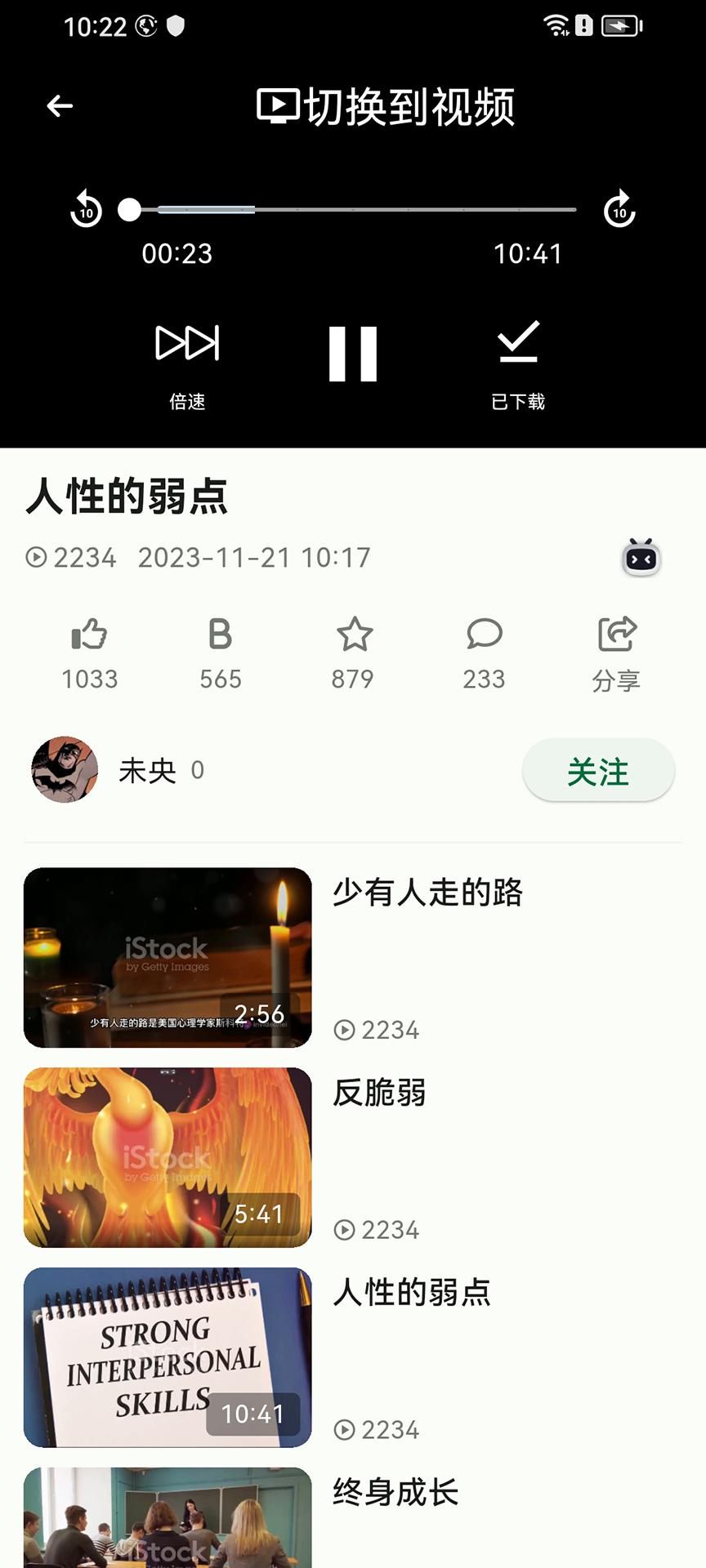
Task: Toggle follow on creator 未央
Action: tap(598, 769)
